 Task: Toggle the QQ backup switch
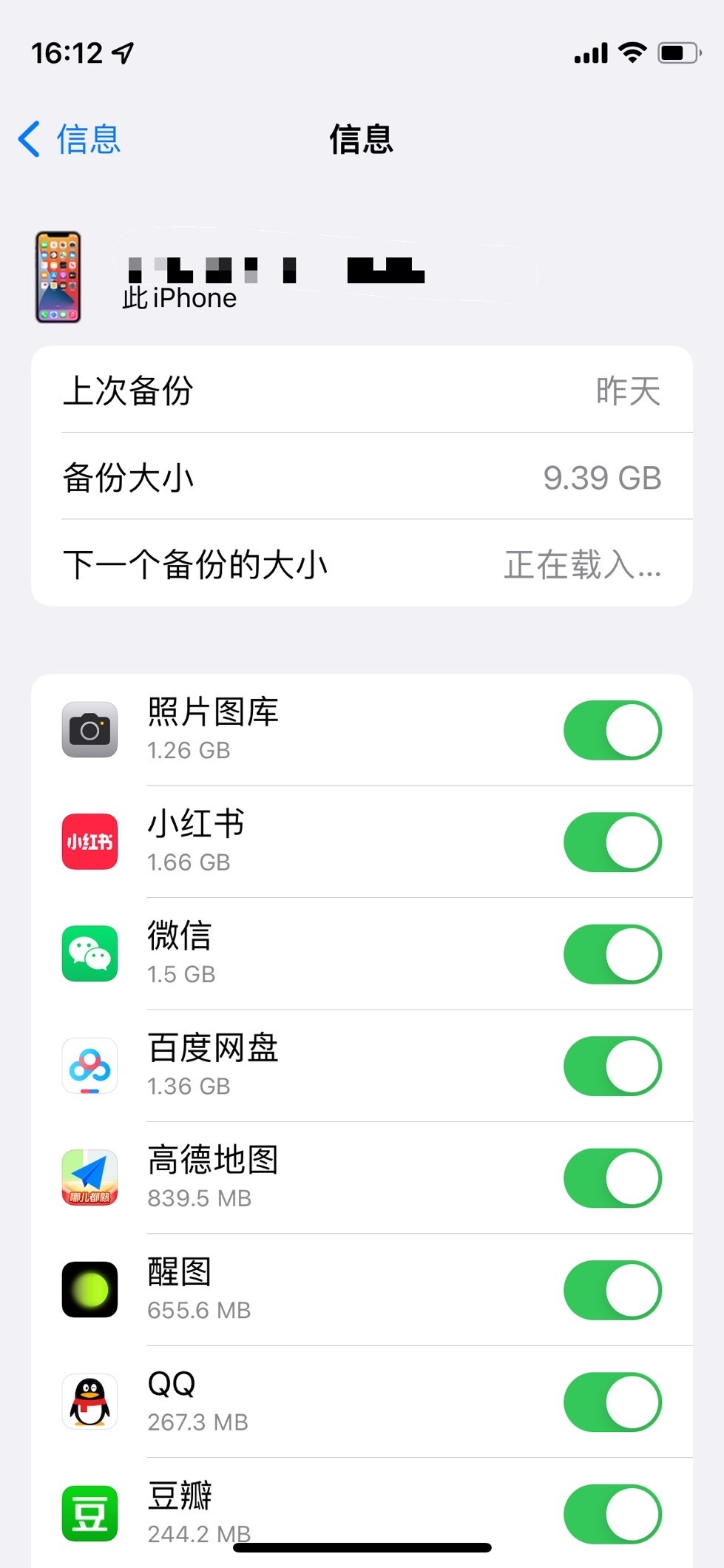tap(612, 1402)
